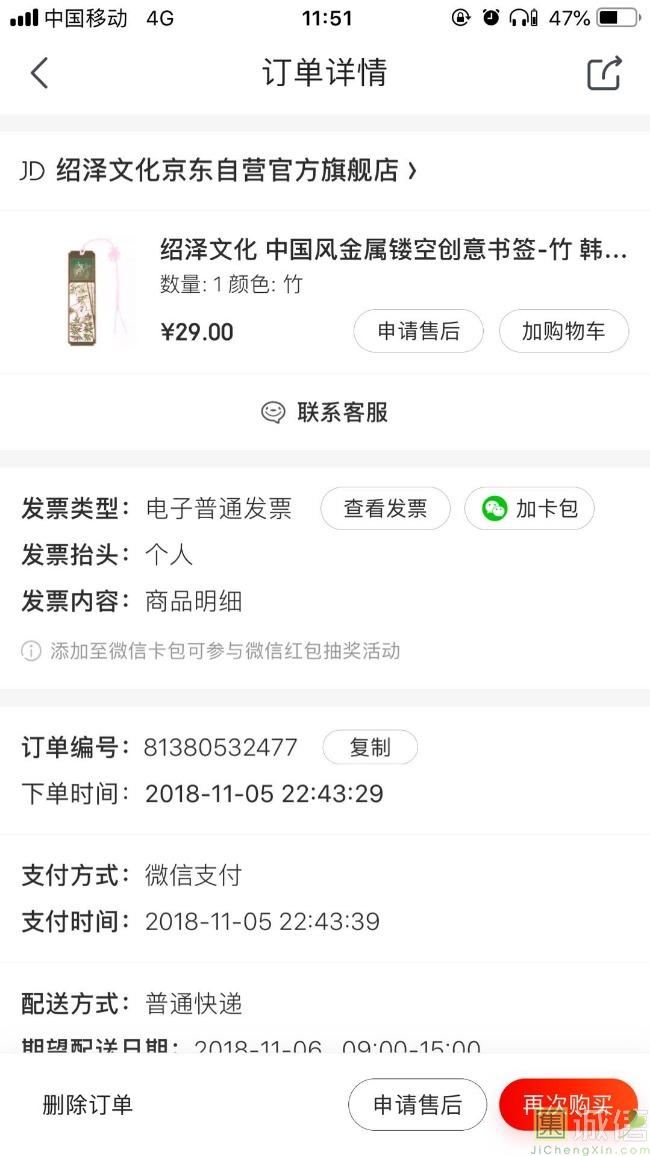
Task: Copy the order number
Action: click(369, 747)
